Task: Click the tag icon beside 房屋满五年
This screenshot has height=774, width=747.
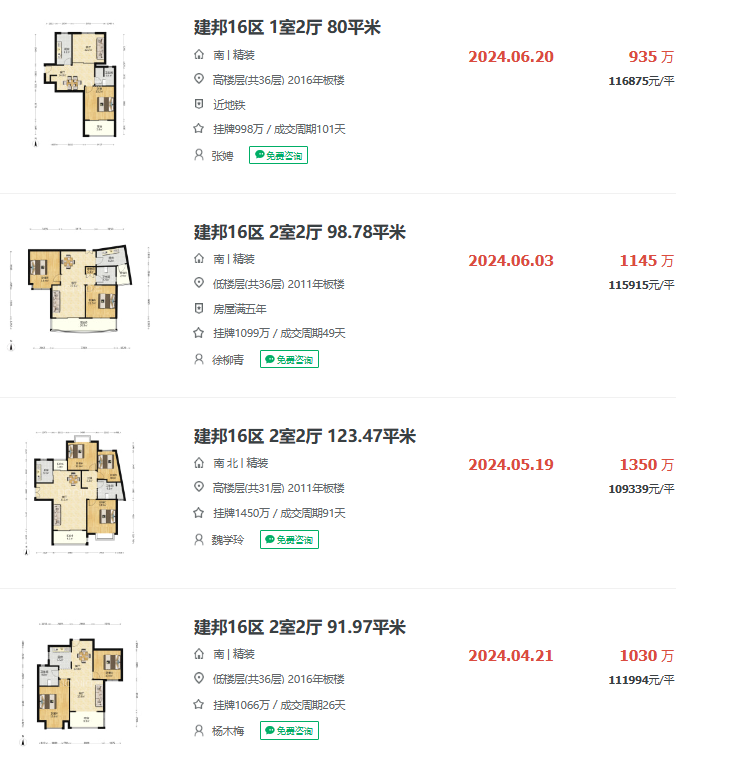Action: tap(201, 309)
